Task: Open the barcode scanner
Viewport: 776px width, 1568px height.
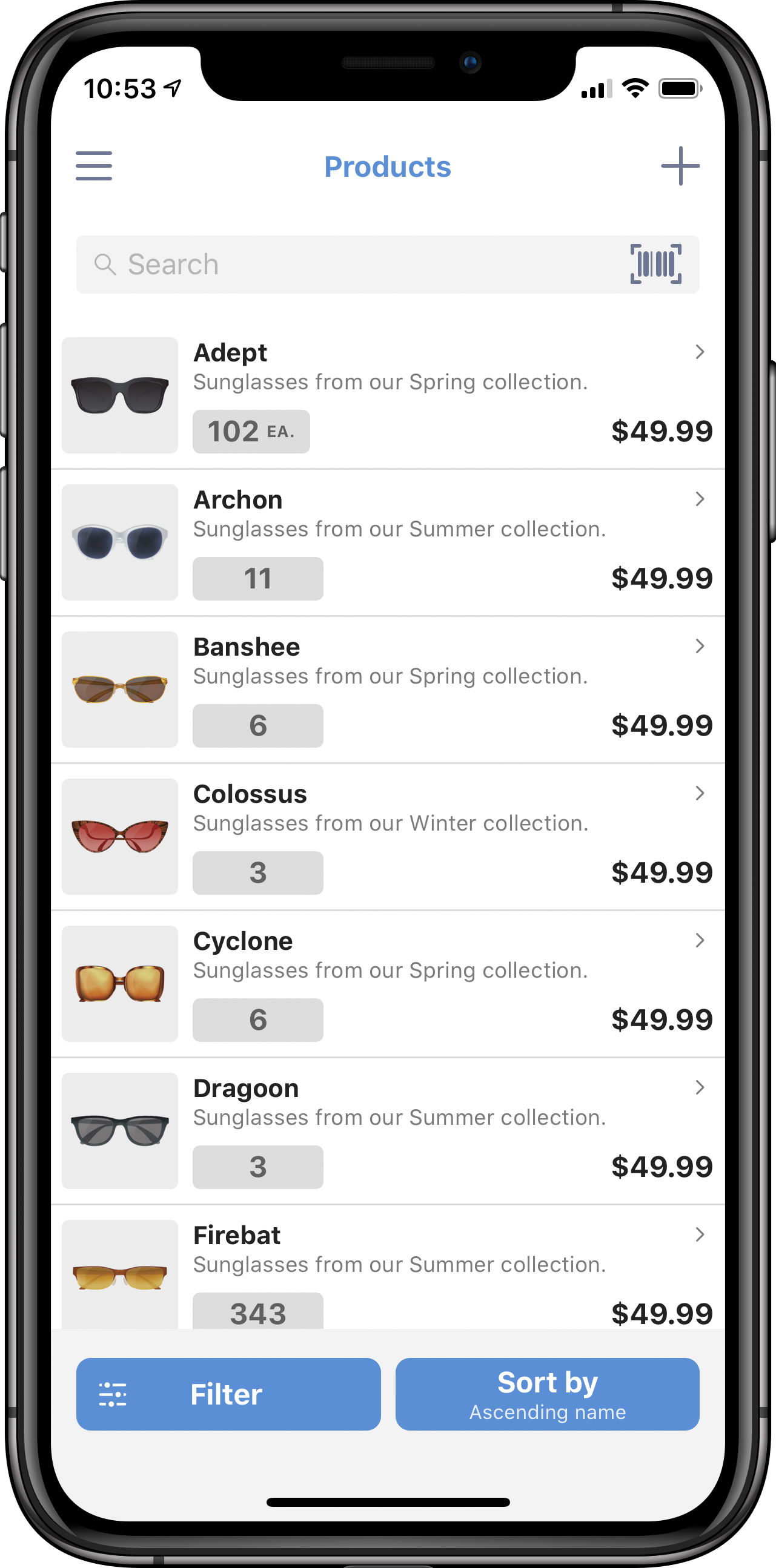Action: point(655,264)
